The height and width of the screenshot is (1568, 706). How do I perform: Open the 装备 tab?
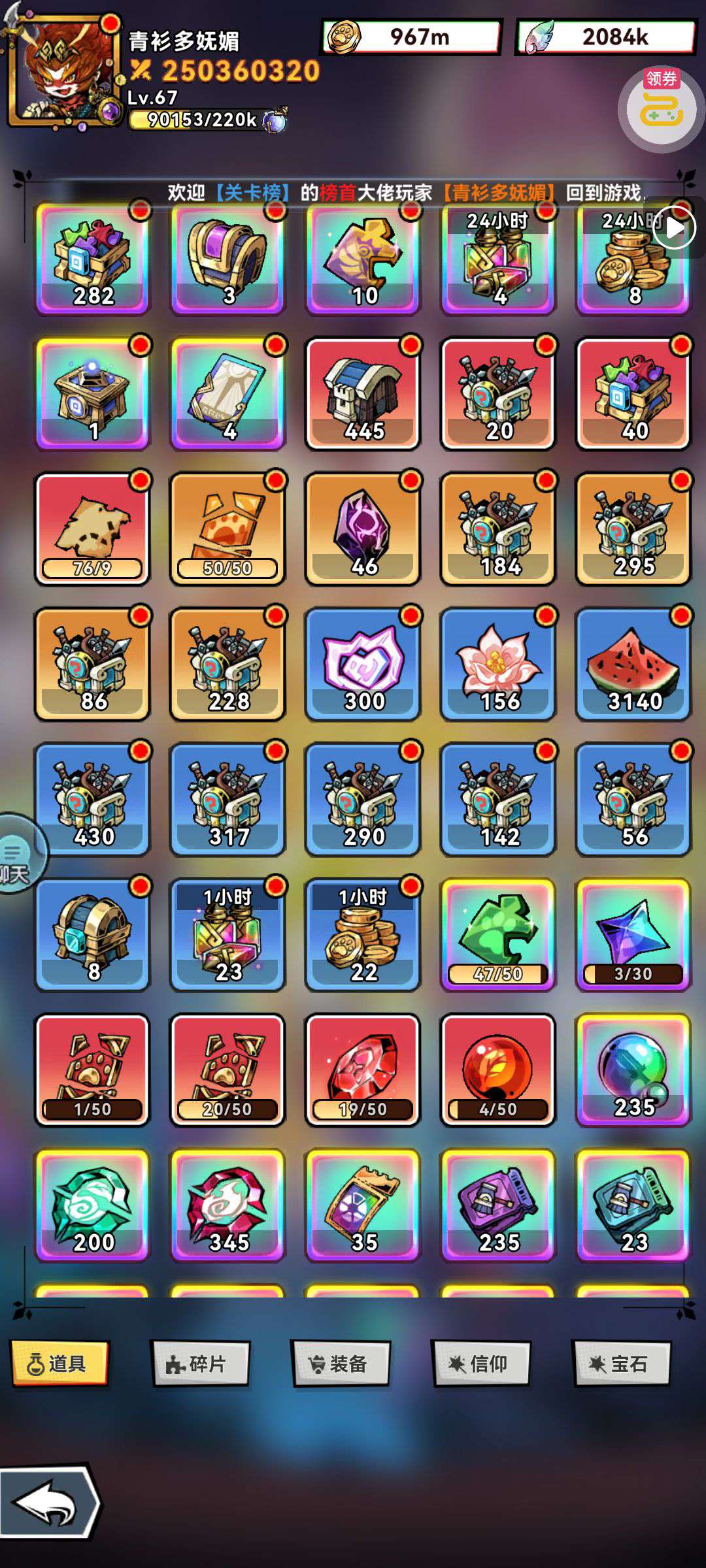click(341, 1364)
